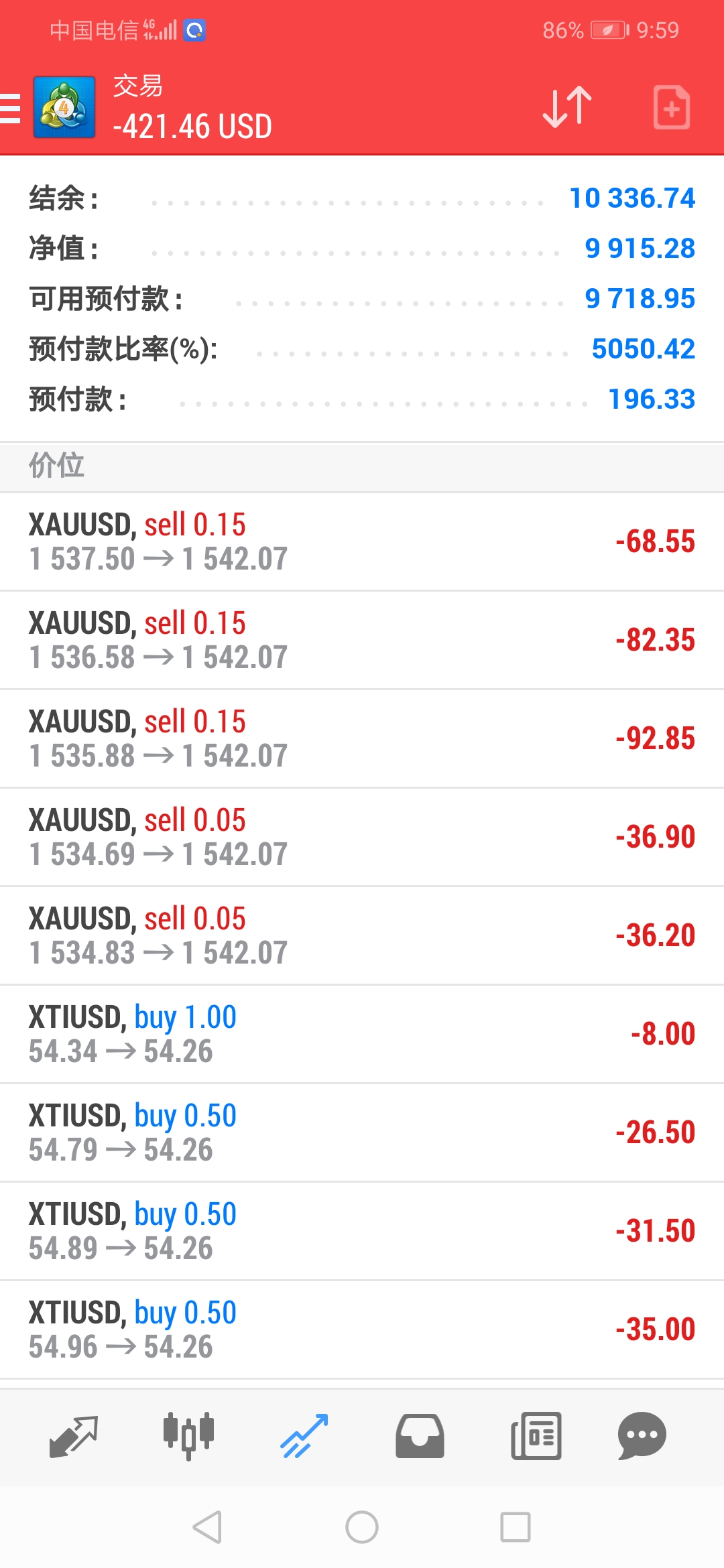The height and width of the screenshot is (1568, 724).
Task: Open XTIUSD buy position opened at 54.89
Action: tap(362, 1231)
